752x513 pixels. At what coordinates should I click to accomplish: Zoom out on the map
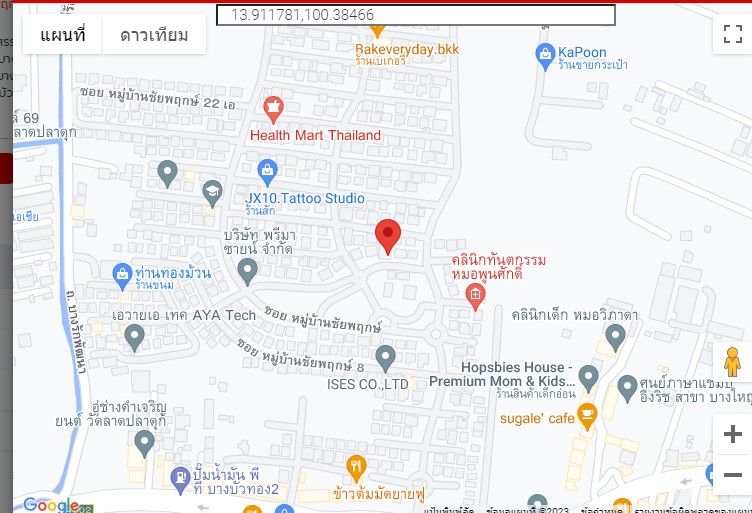coord(732,475)
